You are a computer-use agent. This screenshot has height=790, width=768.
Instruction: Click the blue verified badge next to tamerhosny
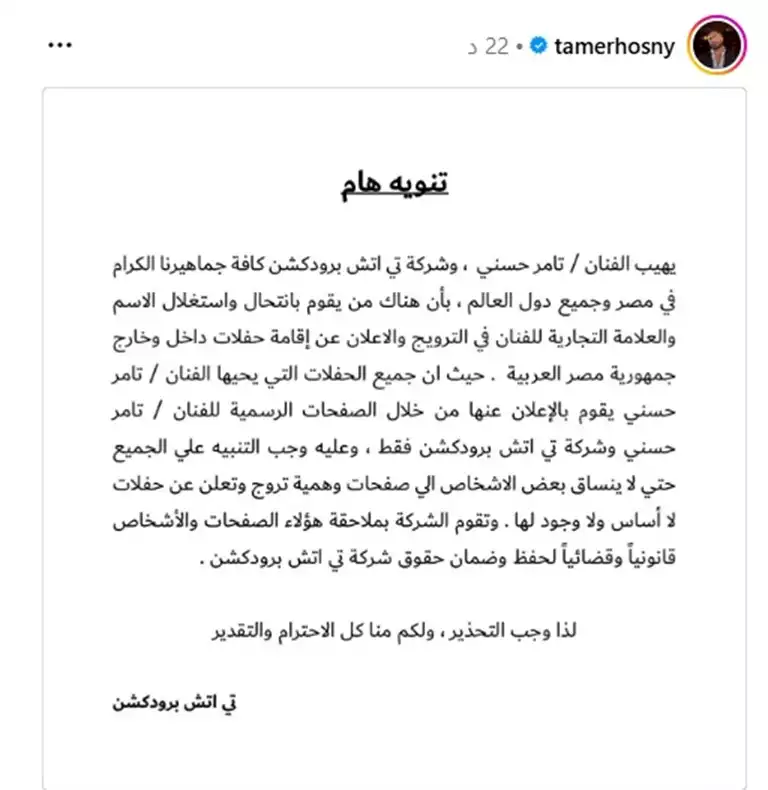(540, 44)
